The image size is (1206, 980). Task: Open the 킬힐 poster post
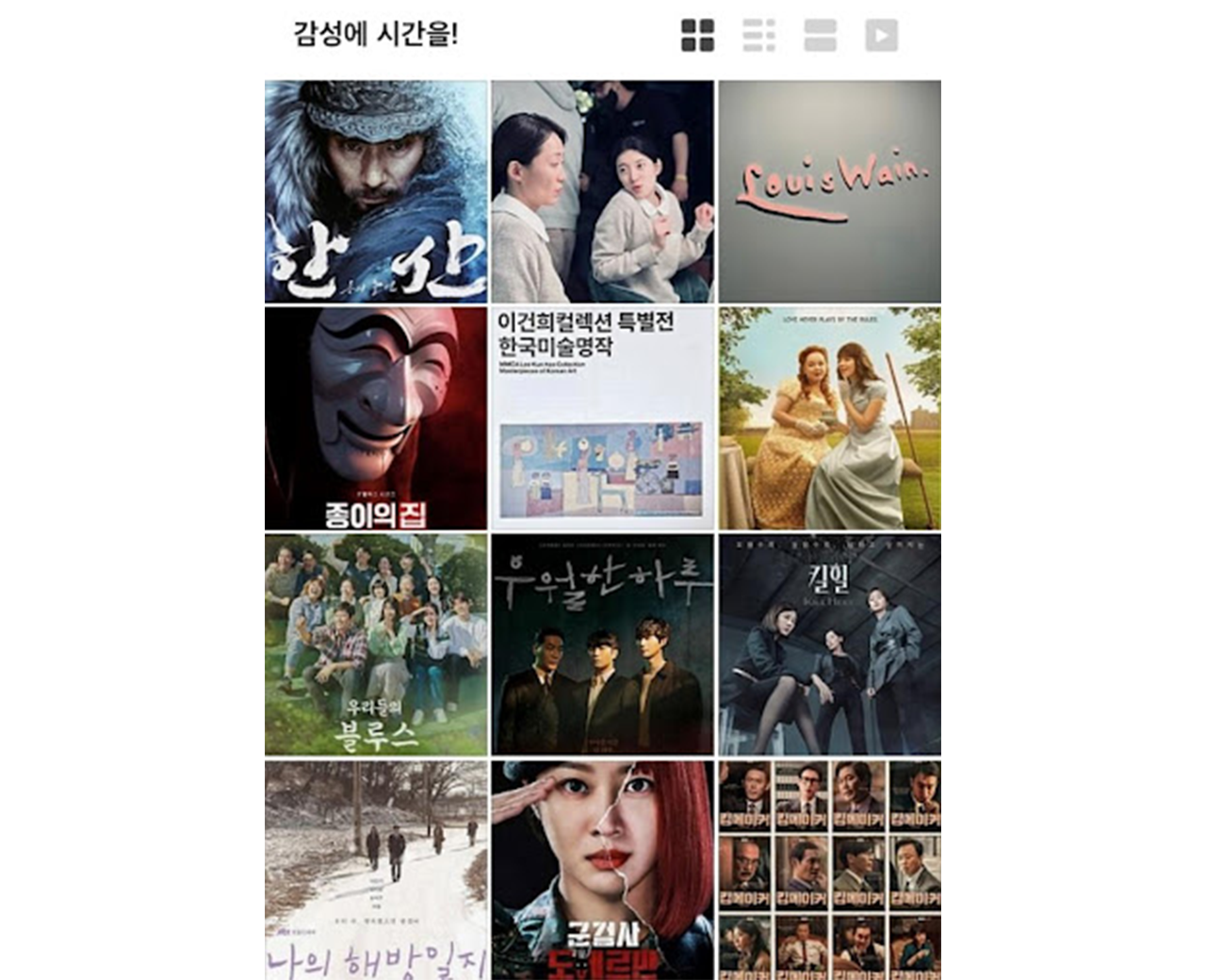click(x=829, y=645)
